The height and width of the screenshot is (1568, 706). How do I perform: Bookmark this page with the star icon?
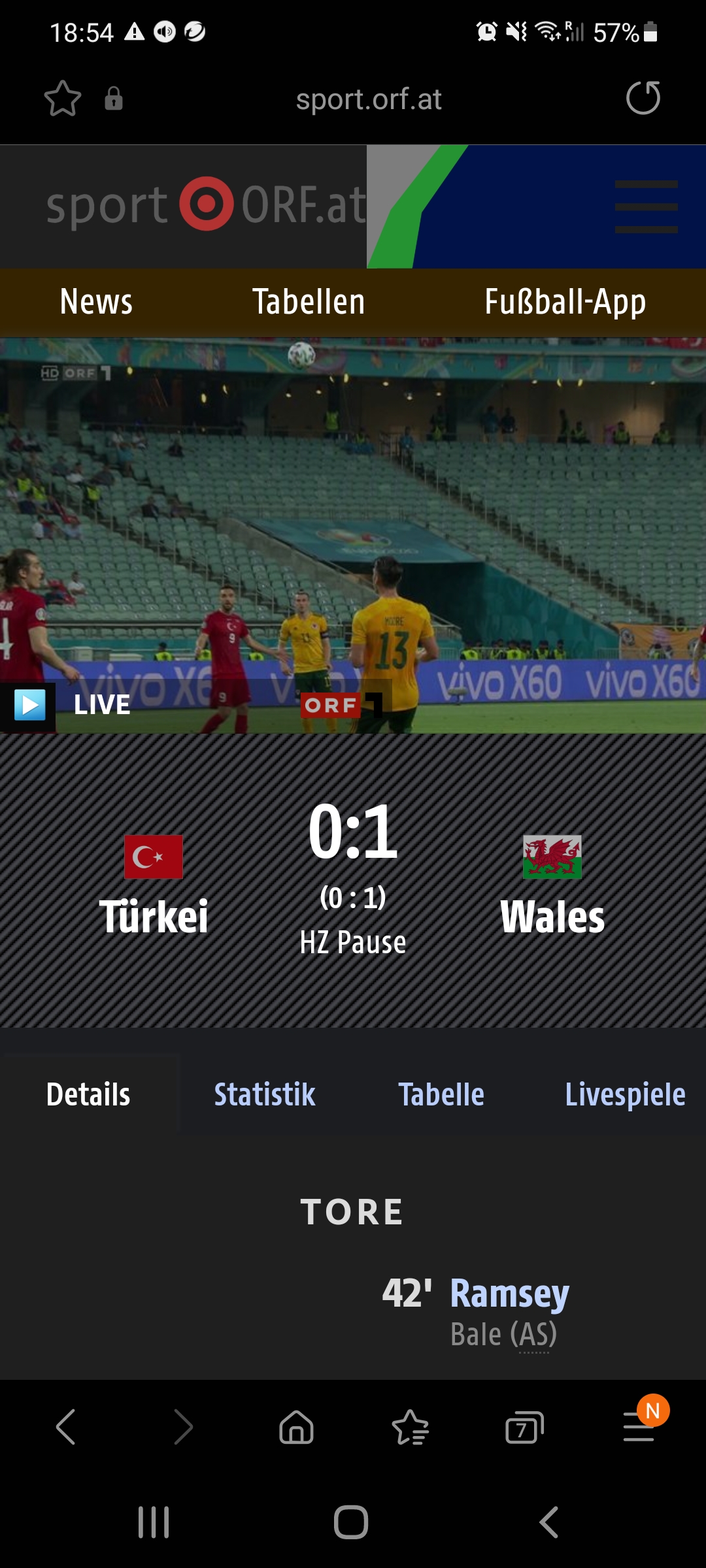tap(63, 99)
